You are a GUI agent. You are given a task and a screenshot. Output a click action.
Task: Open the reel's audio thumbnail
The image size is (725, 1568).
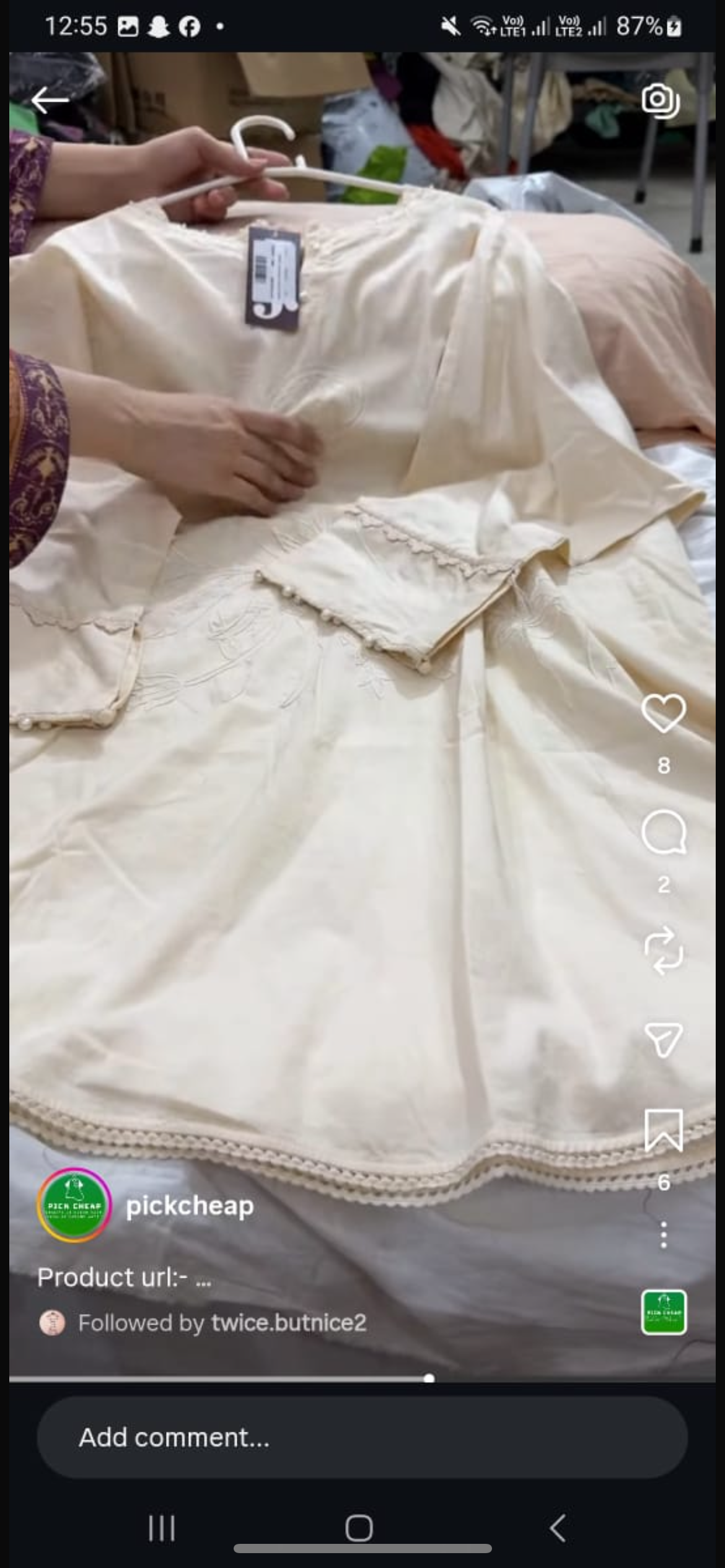tap(663, 1312)
